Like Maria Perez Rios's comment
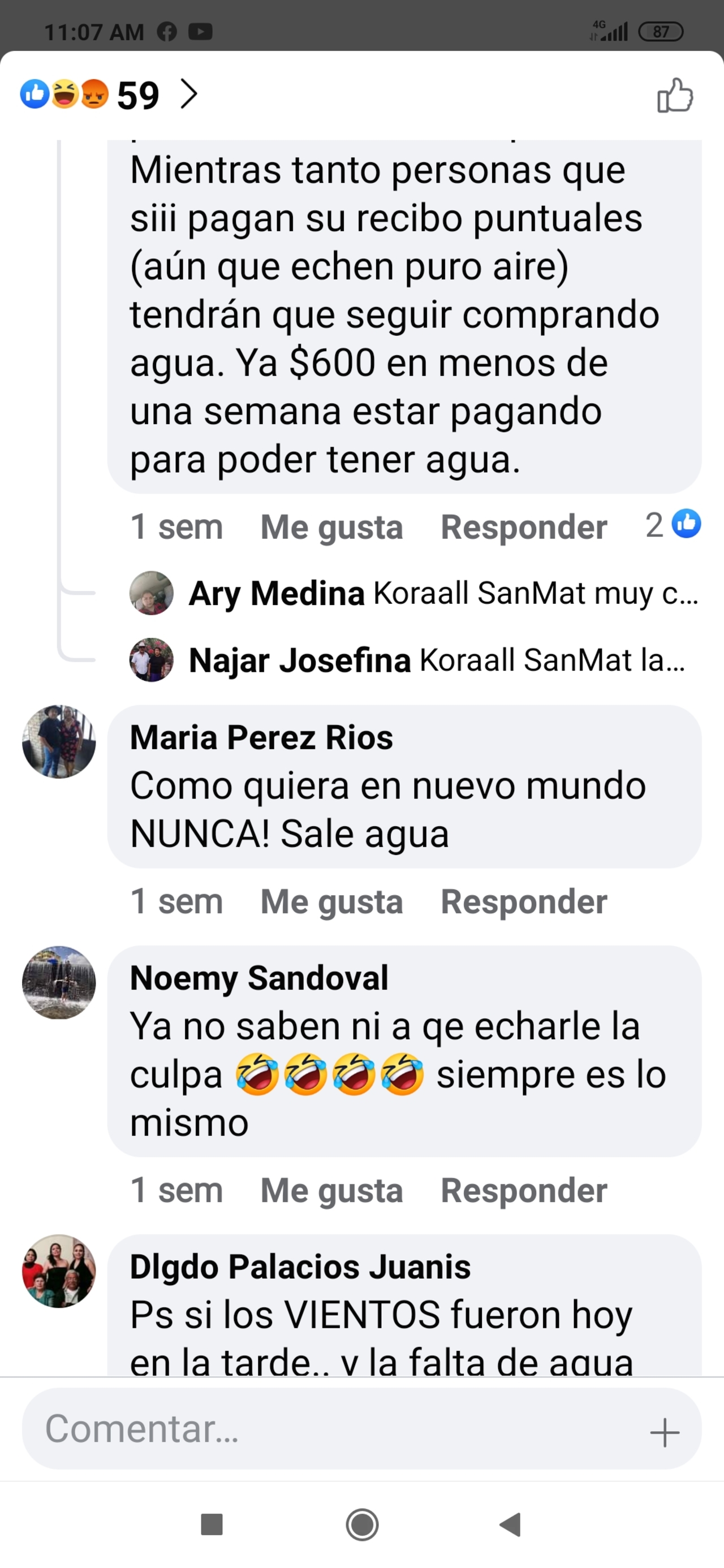 pyautogui.click(x=331, y=901)
